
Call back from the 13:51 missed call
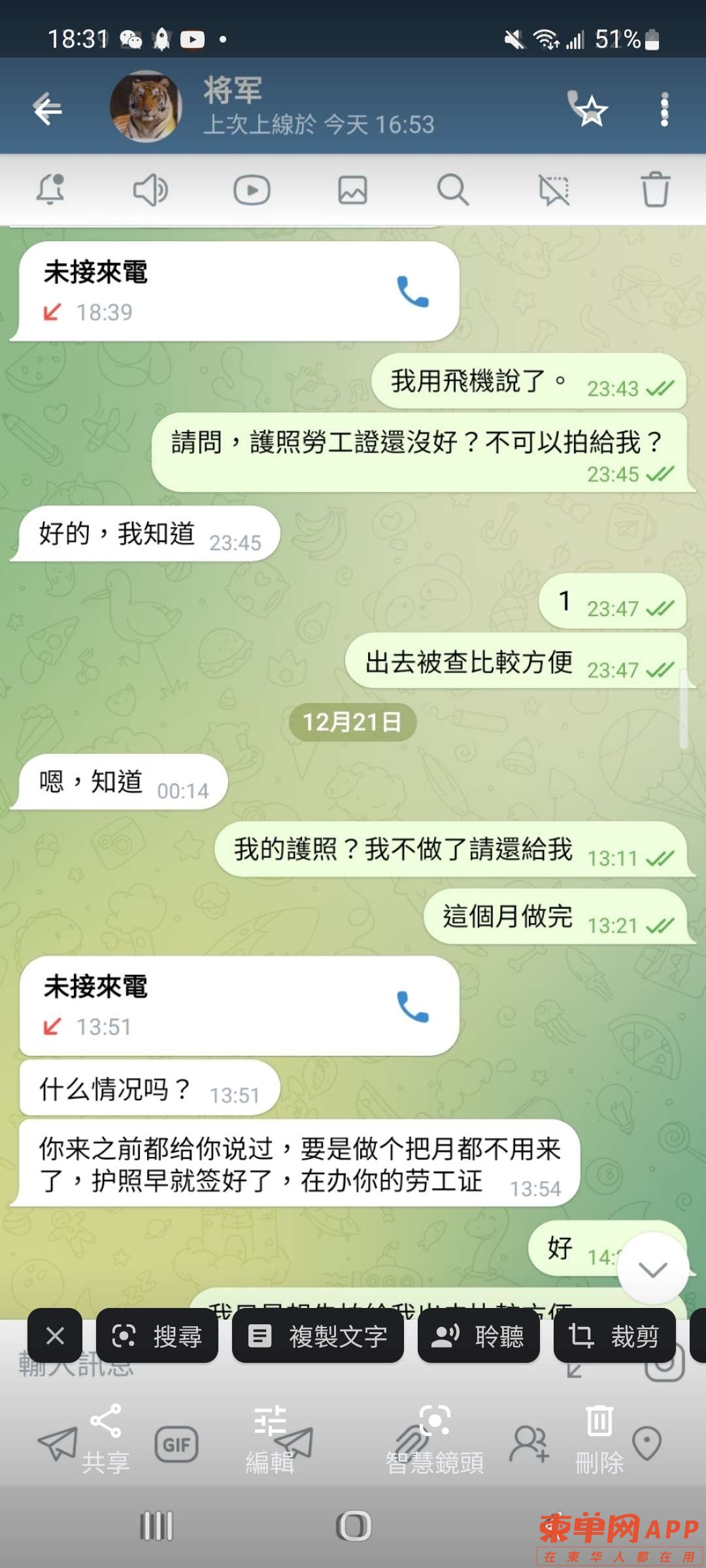[x=412, y=1007]
